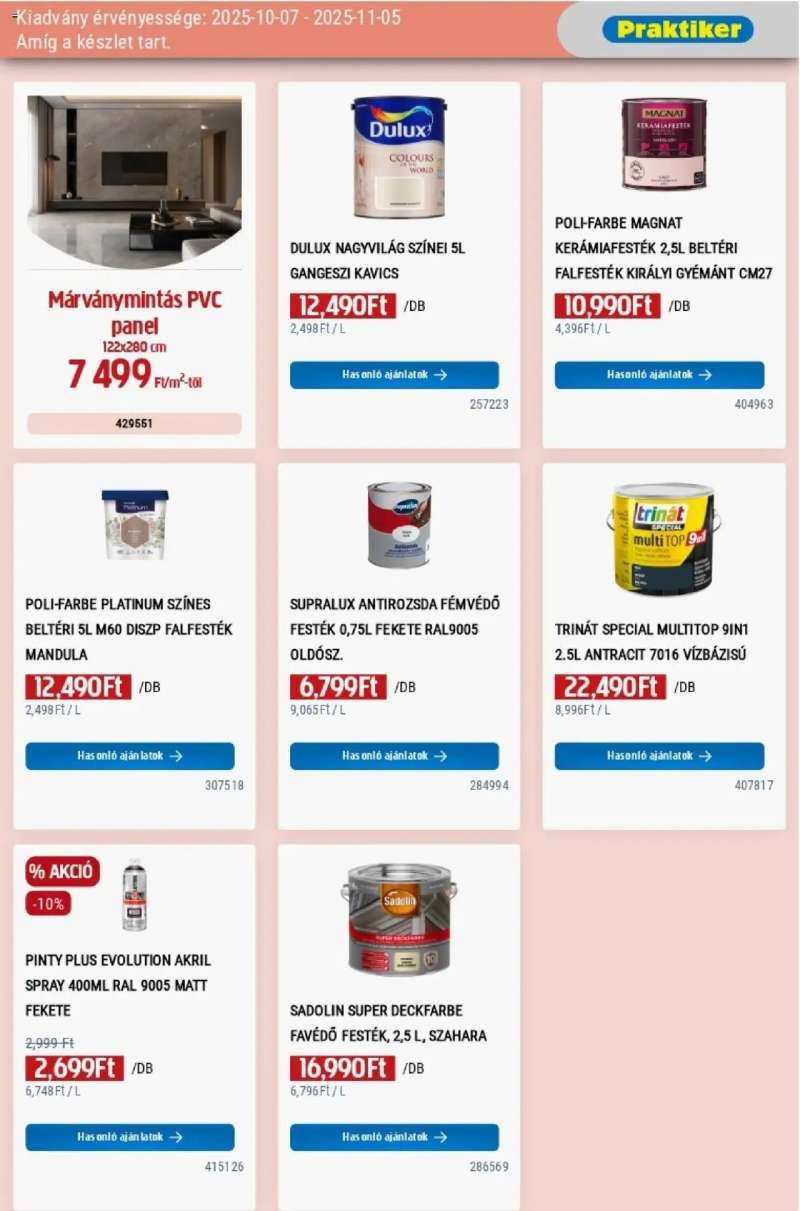Viewport: 800px width, 1211px height.
Task: Click article number 429551 under the PVC panel
Action: (133, 423)
